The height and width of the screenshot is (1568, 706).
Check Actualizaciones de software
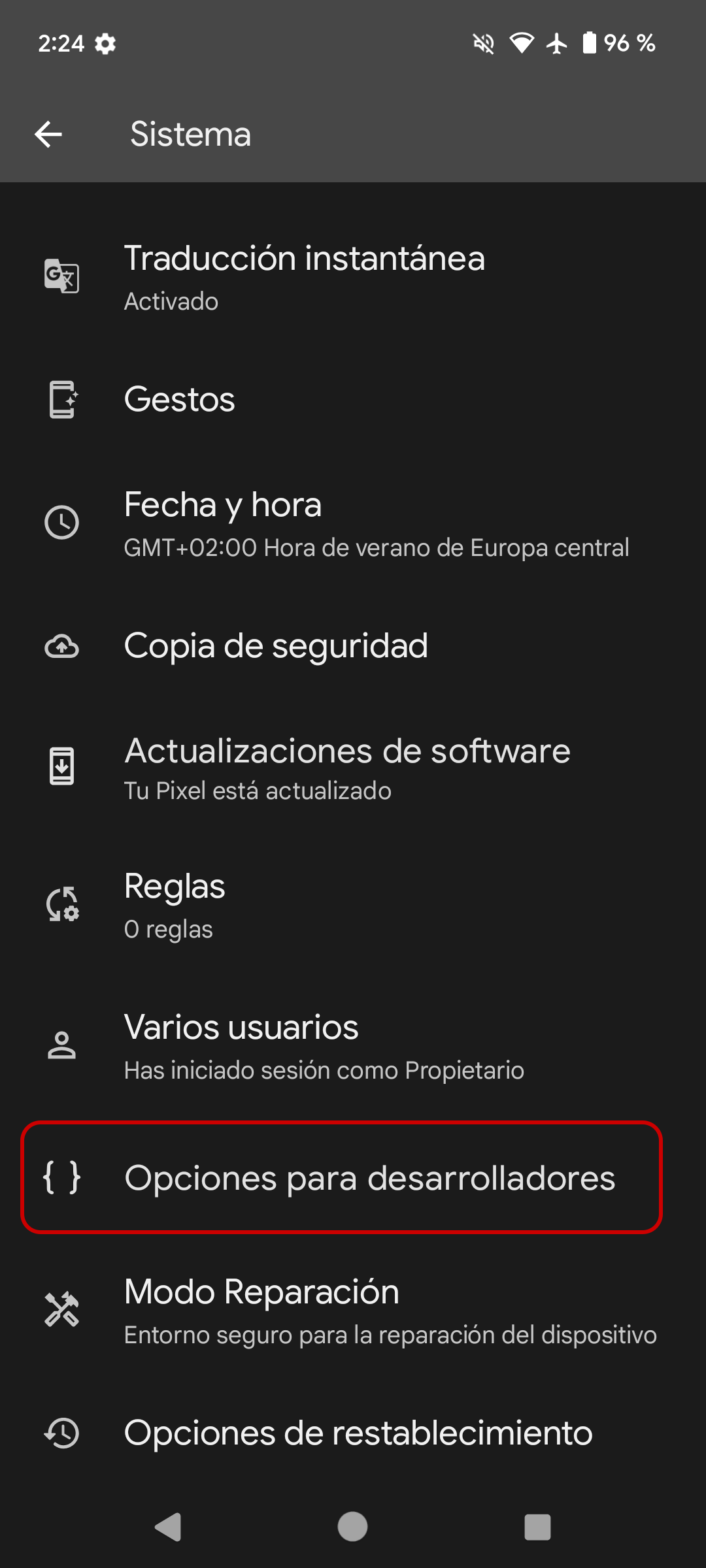pos(346,768)
